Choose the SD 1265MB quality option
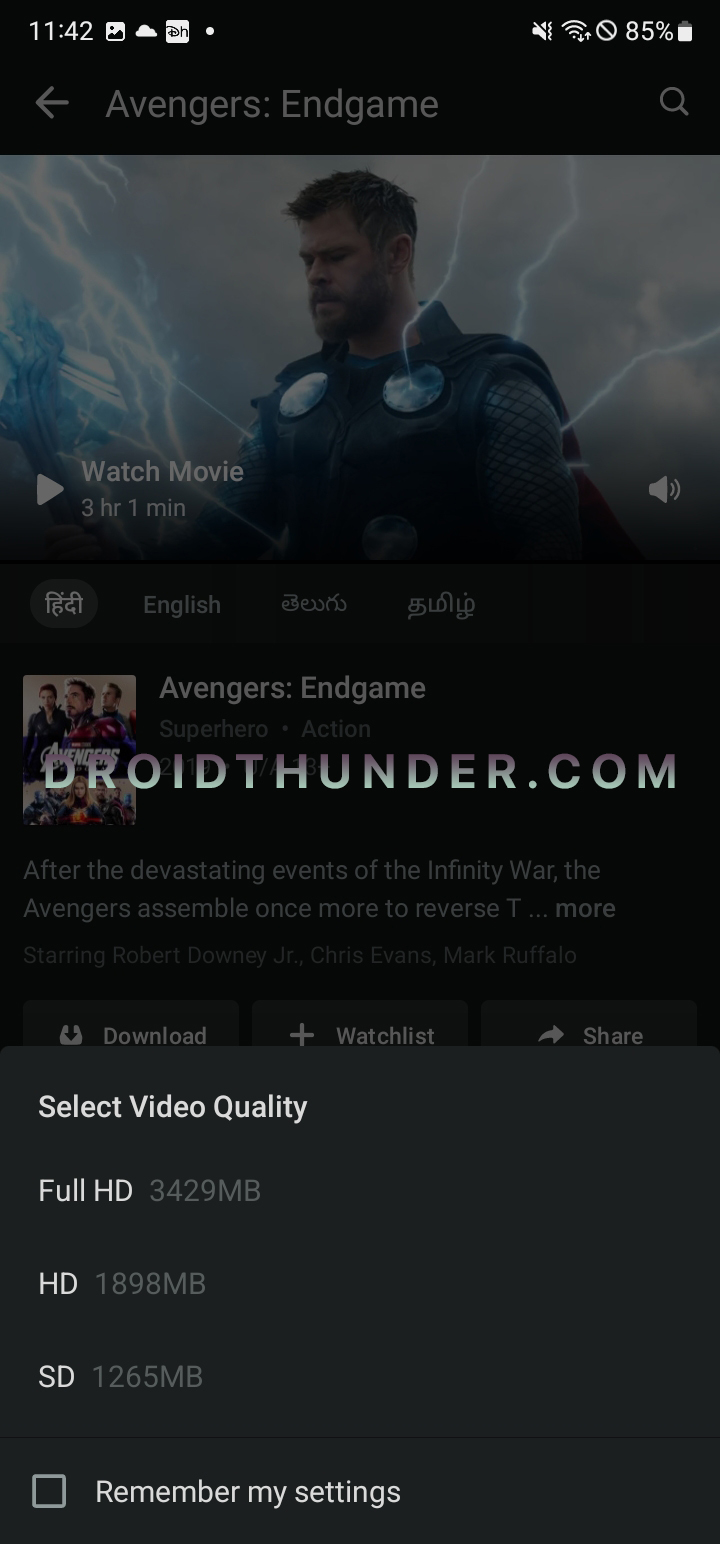The width and height of the screenshot is (720, 1544). click(121, 1376)
